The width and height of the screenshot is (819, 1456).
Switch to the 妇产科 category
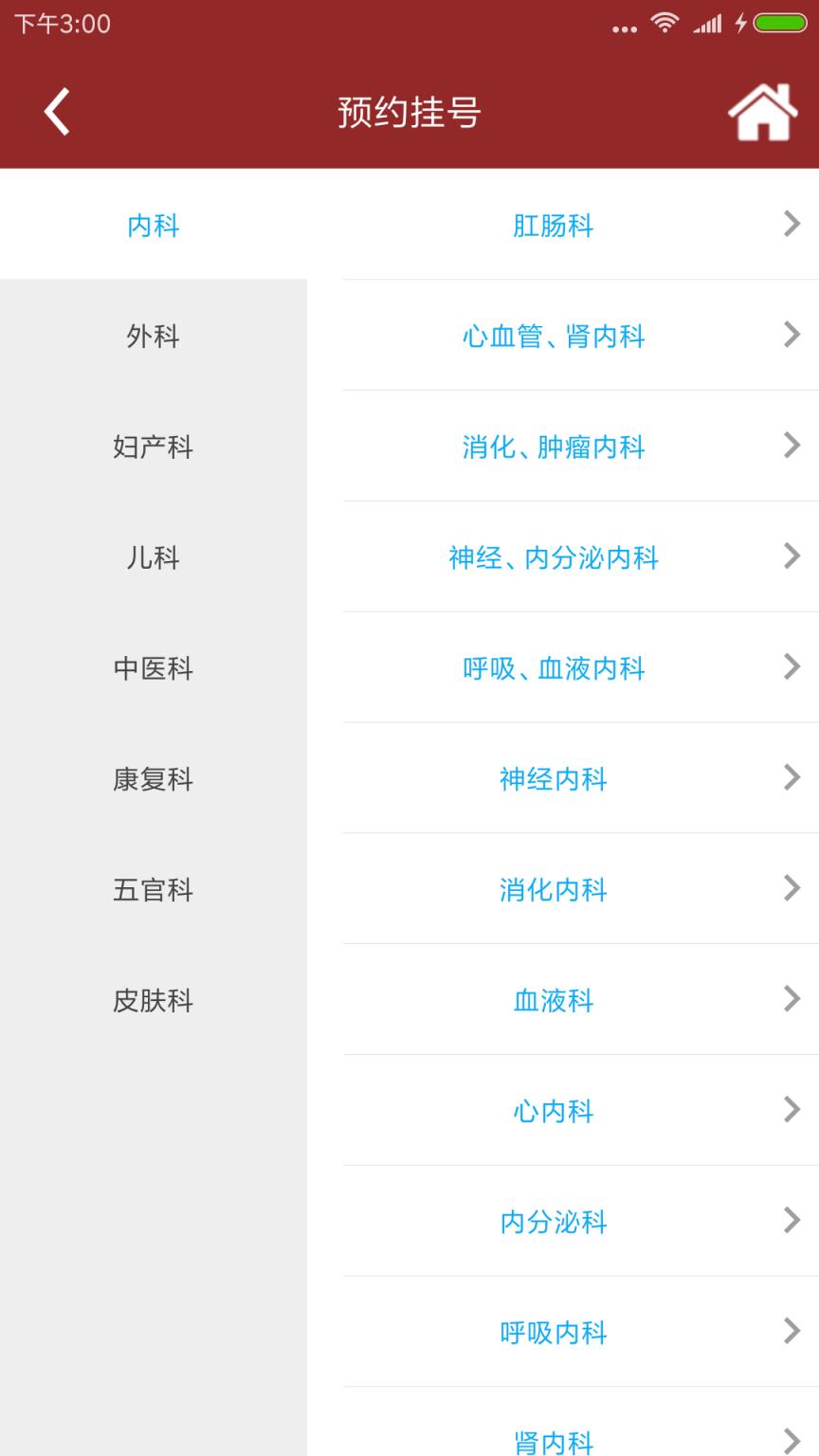pos(153,447)
